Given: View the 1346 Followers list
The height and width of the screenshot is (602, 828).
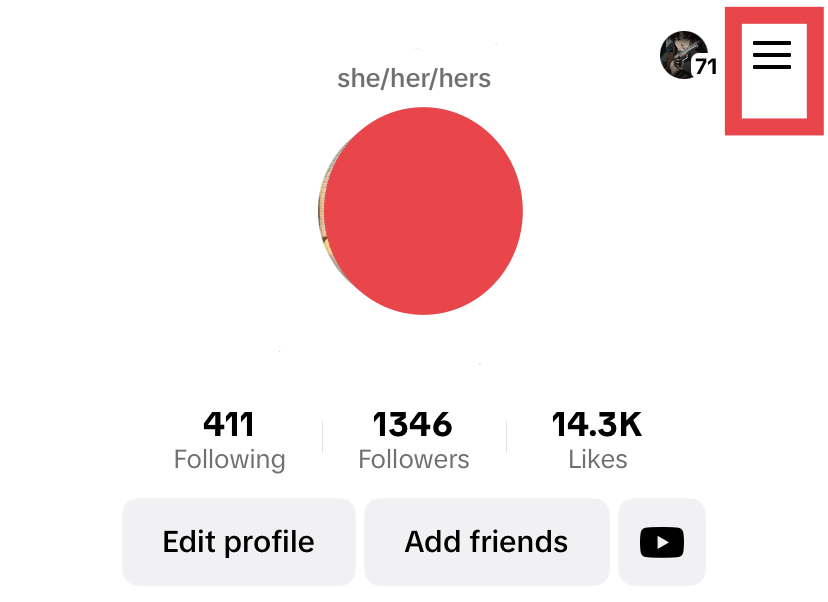Looking at the screenshot, I should click(x=413, y=440).
